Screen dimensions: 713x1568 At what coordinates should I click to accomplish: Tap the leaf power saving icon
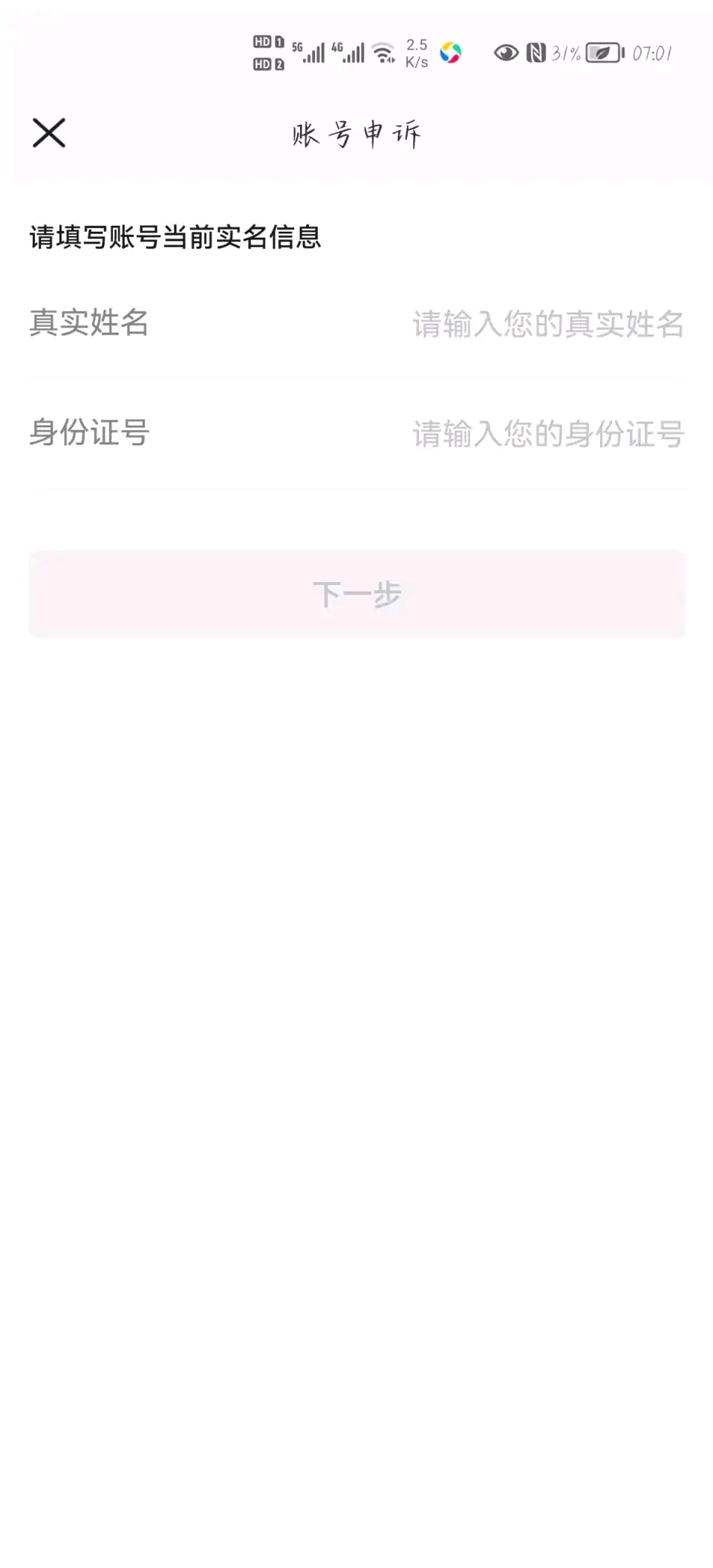point(603,52)
